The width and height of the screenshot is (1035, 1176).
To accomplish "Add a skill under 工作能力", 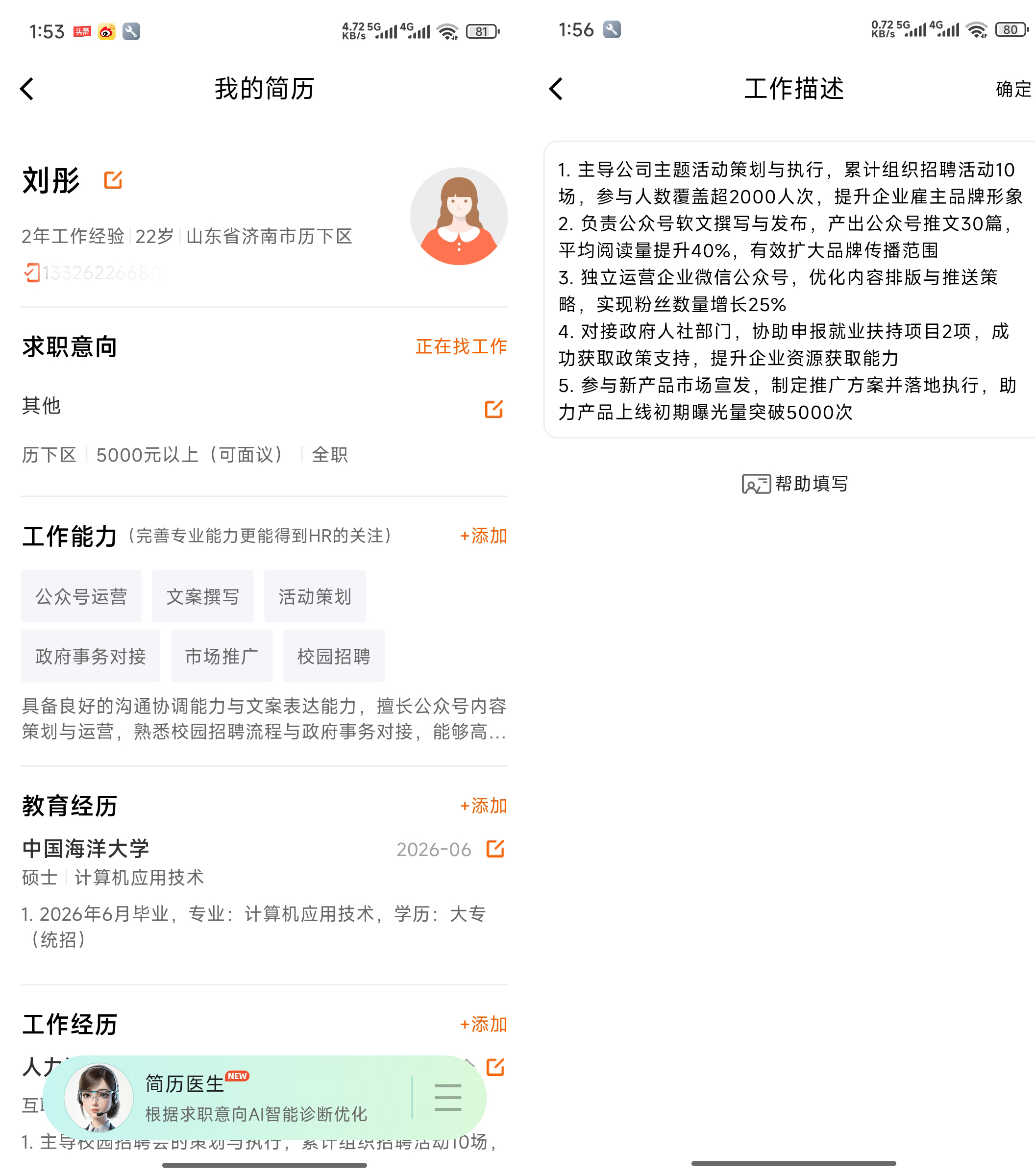I will tap(483, 536).
